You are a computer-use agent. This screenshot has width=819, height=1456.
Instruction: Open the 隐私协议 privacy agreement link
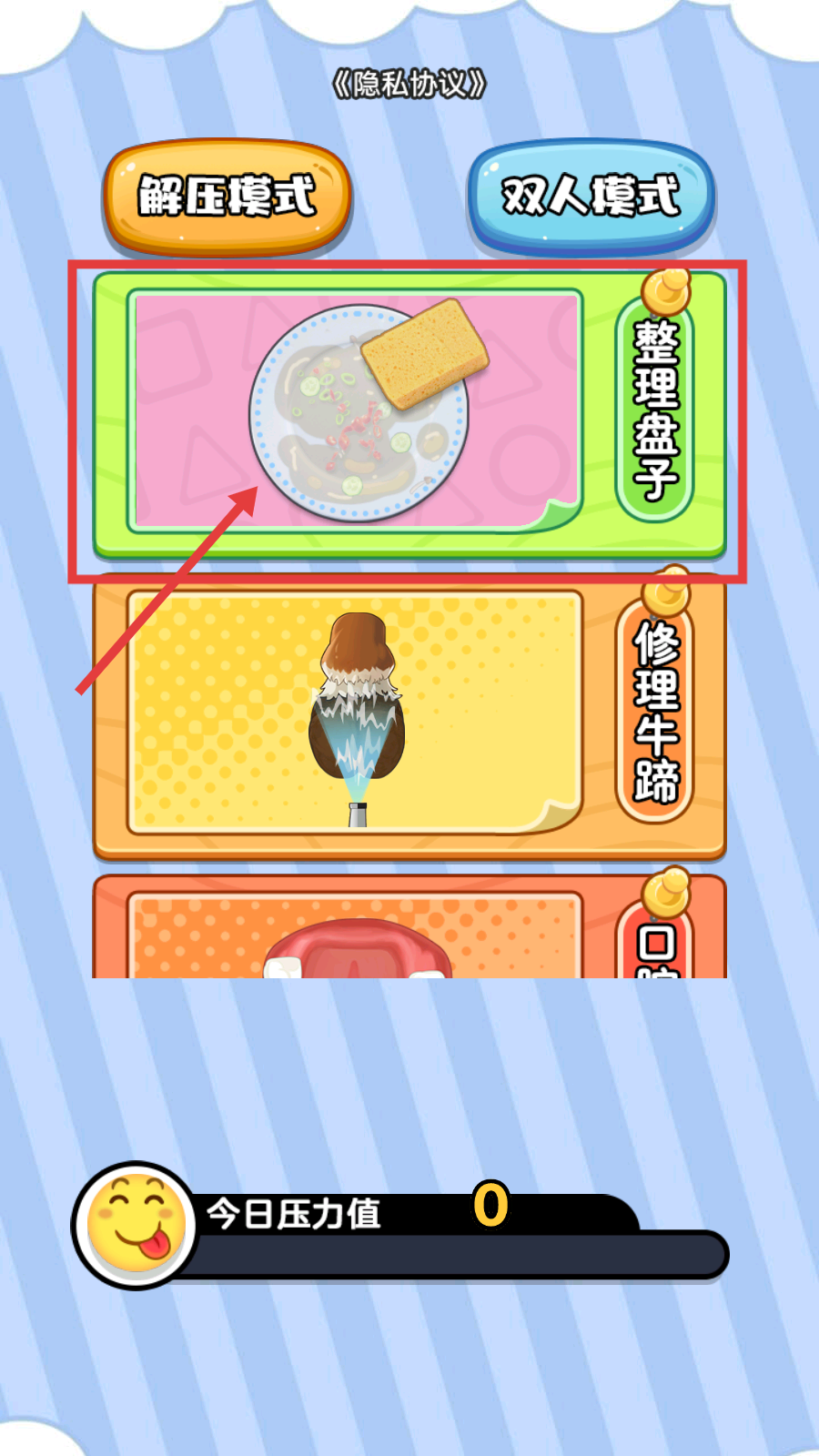pos(409,85)
